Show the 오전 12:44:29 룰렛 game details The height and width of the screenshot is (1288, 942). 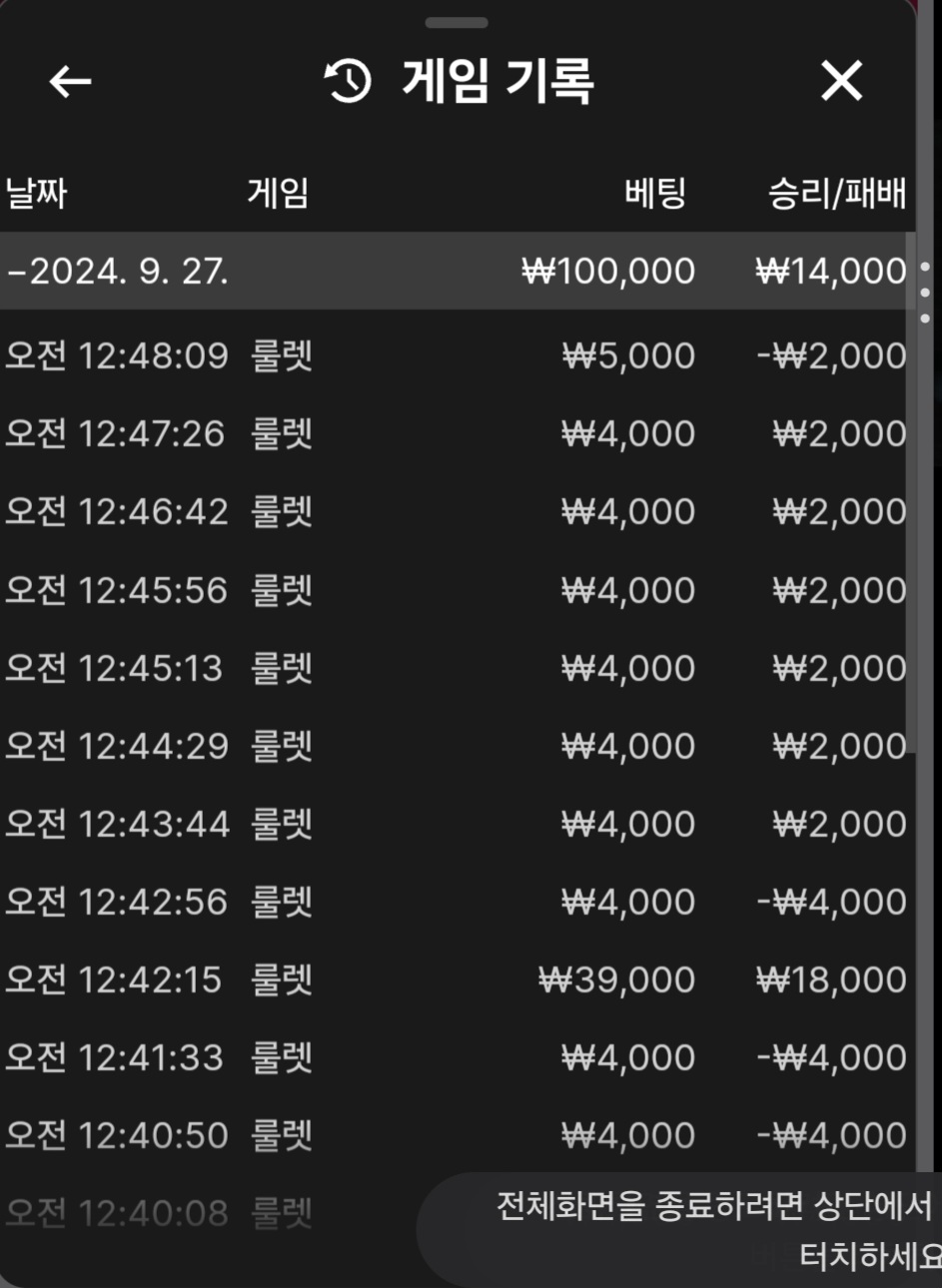tap(455, 746)
